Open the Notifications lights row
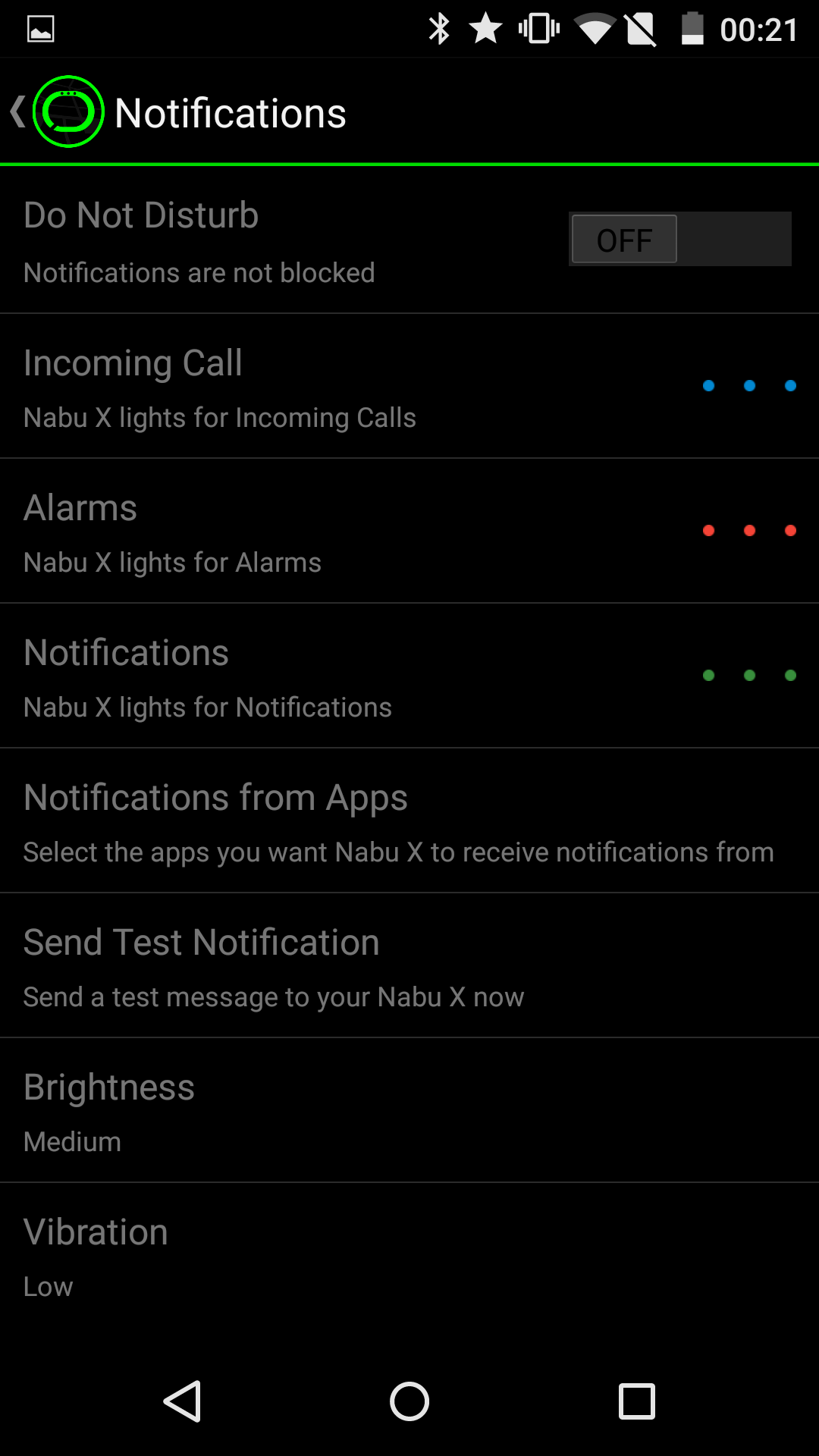Screen dimensions: 819x1456 [x=409, y=676]
